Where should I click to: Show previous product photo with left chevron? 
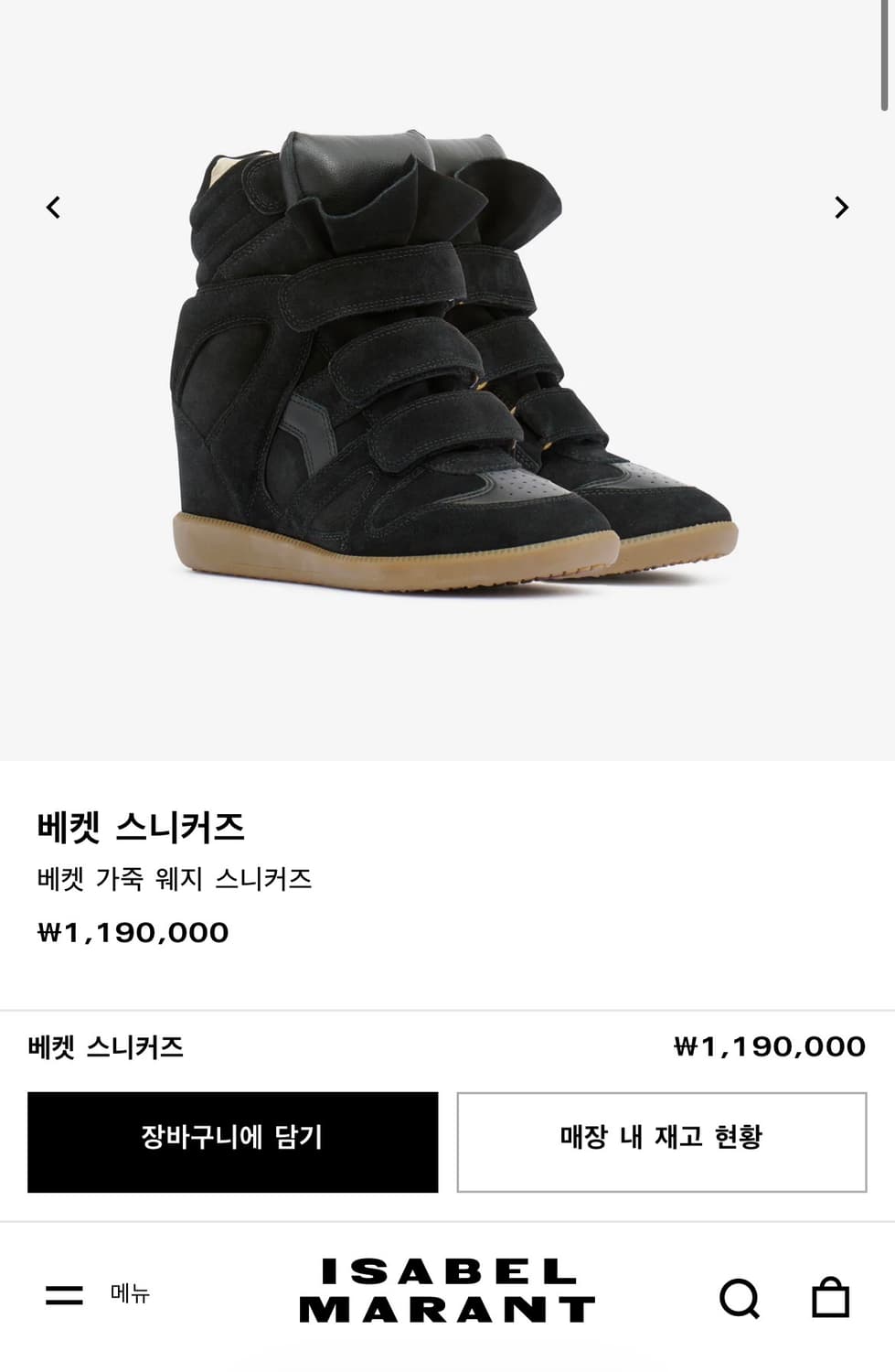click(52, 208)
